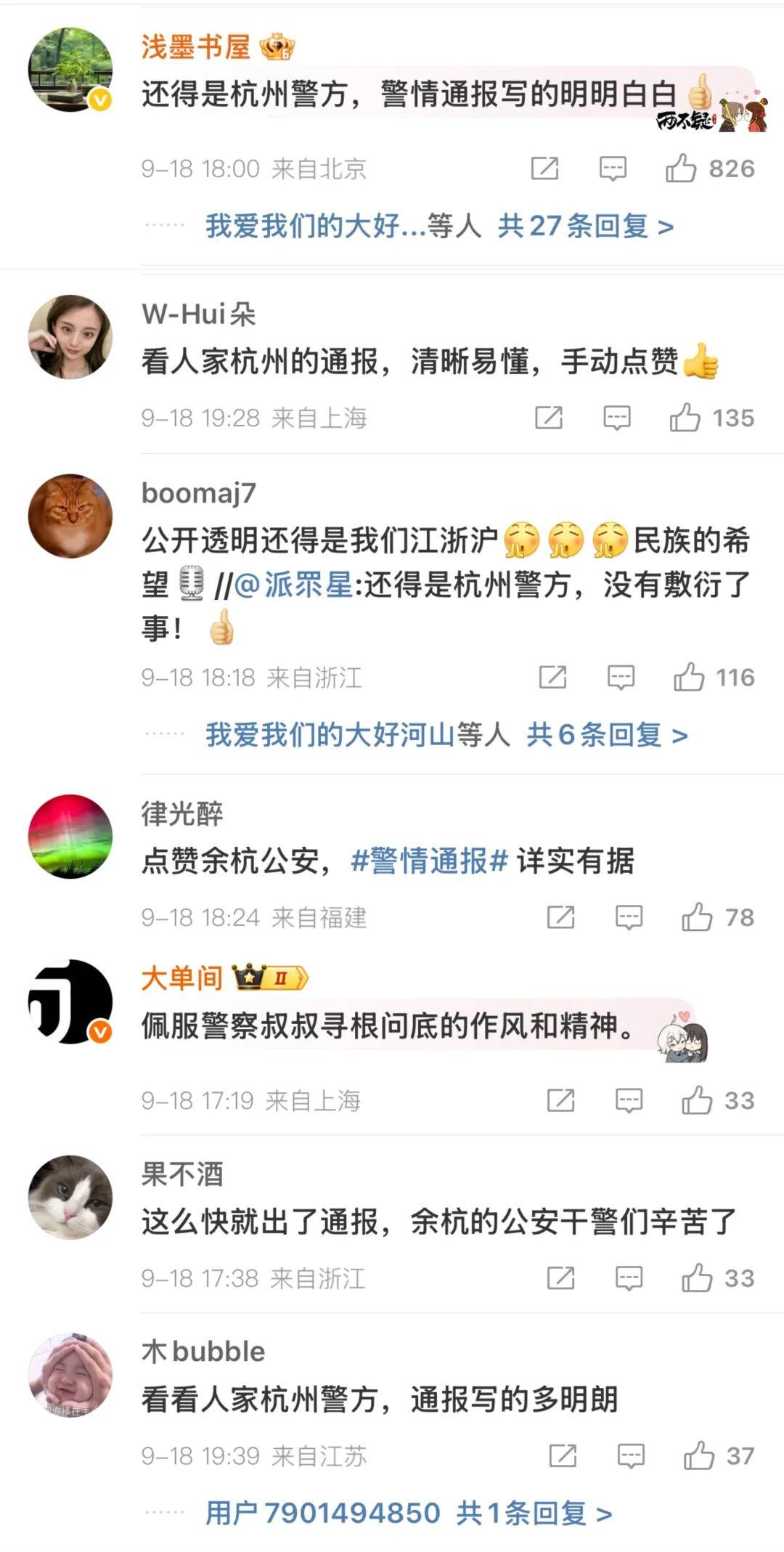The height and width of the screenshot is (1552, 784).
Task: Reply to 果不酒's comment
Action: 629,1278
